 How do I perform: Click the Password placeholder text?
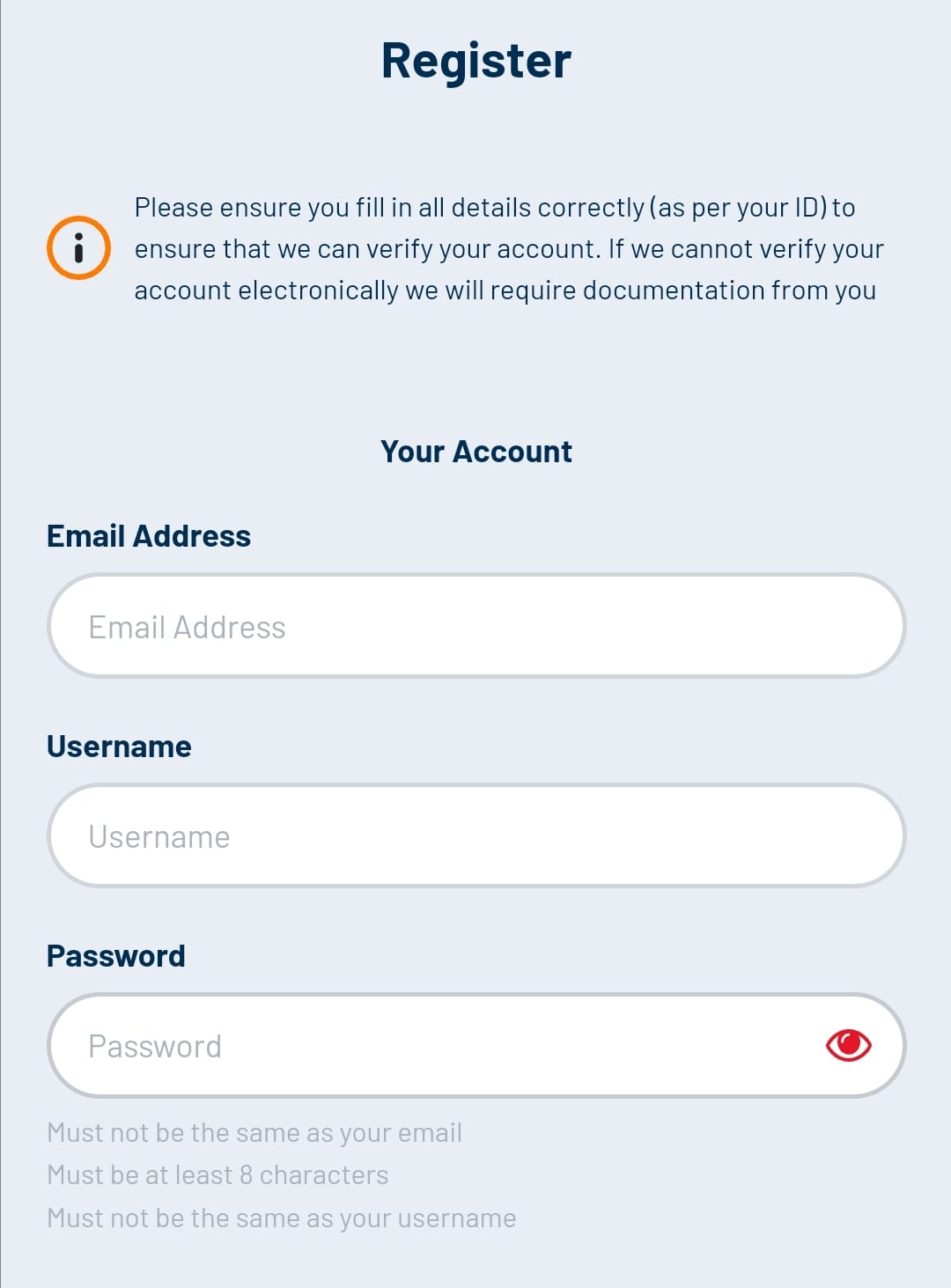point(153,1045)
